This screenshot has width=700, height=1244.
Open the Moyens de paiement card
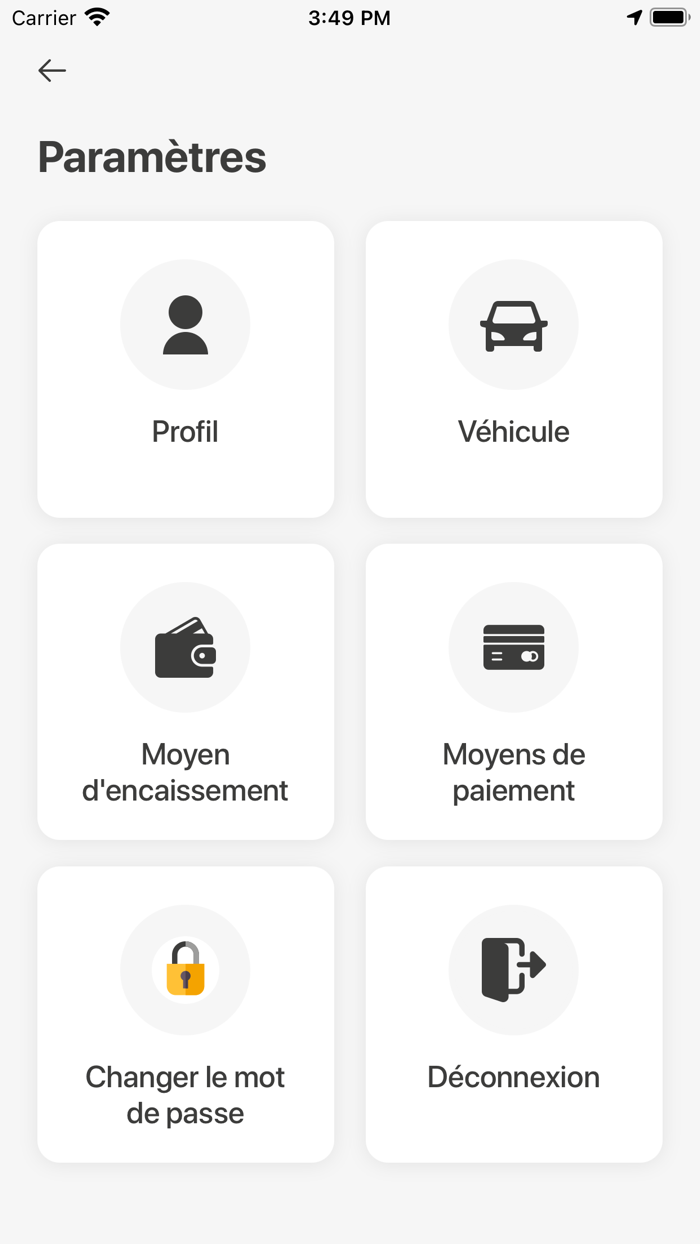(514, 692)
